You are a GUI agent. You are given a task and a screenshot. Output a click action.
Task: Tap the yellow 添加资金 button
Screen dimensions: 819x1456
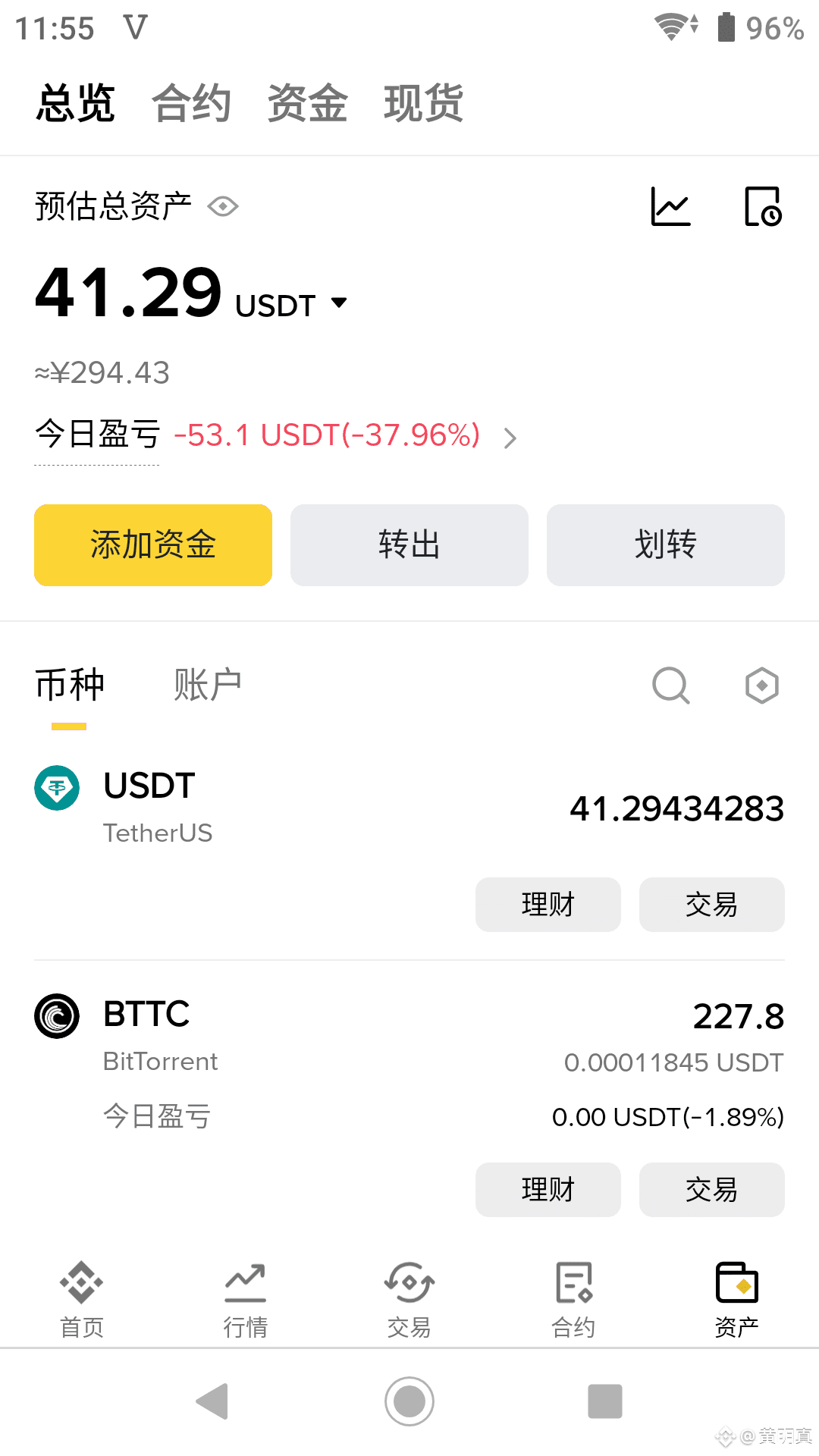(x=153, y=545)
